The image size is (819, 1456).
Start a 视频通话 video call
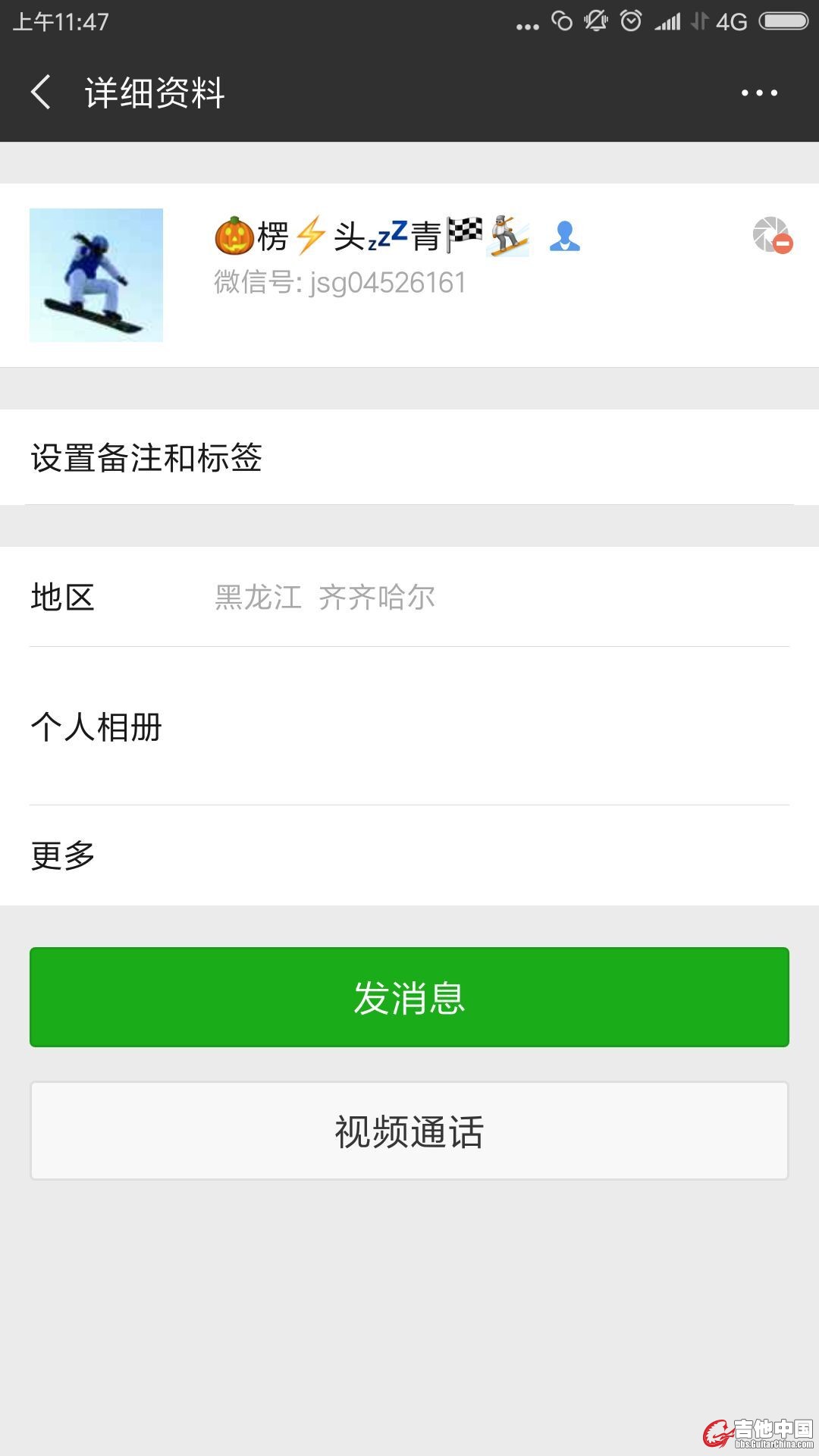pos(409,1131)
